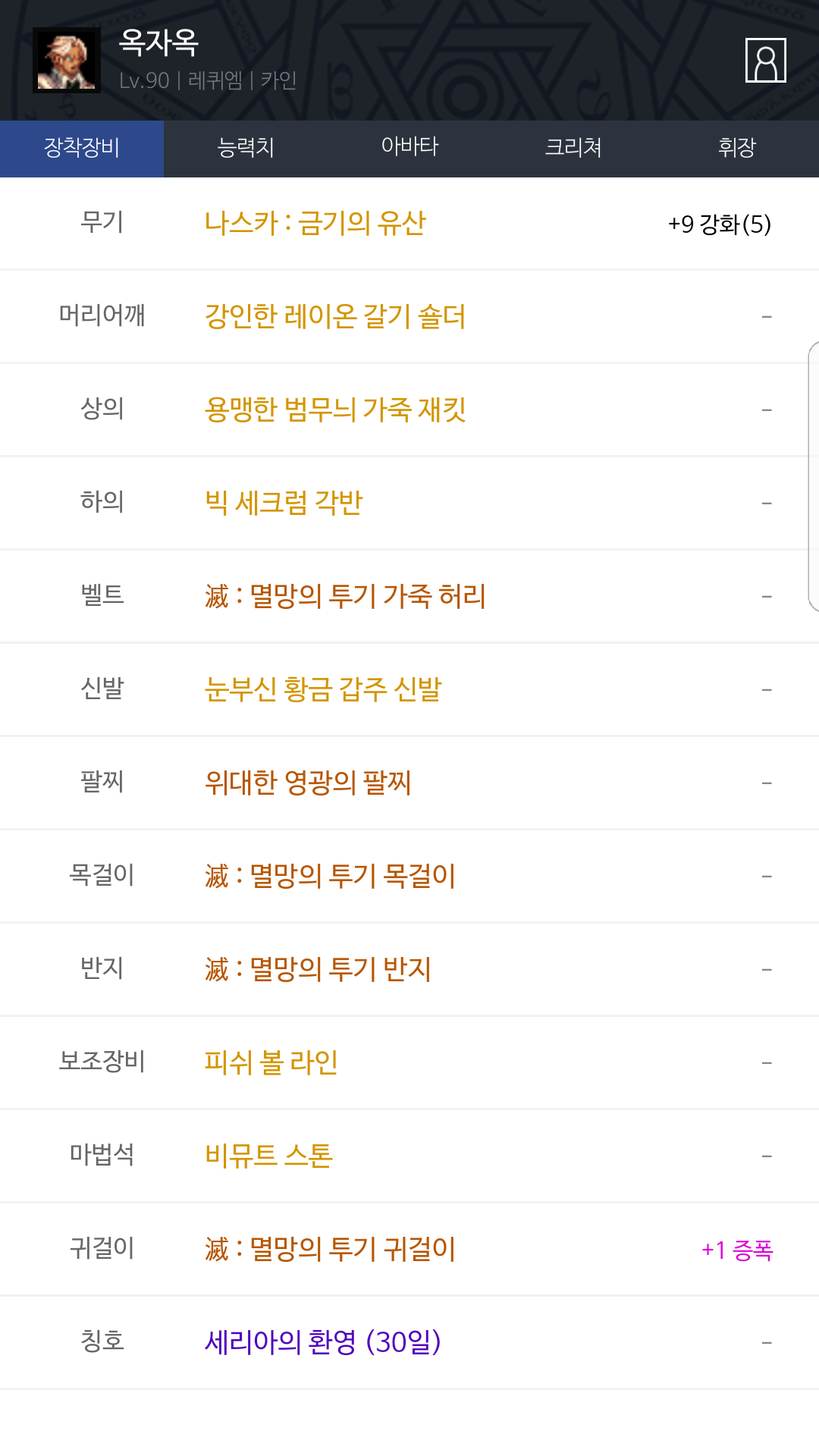Tap the 빅 세크럼 각반 row
819x1456 pixels.
[409, 503]
